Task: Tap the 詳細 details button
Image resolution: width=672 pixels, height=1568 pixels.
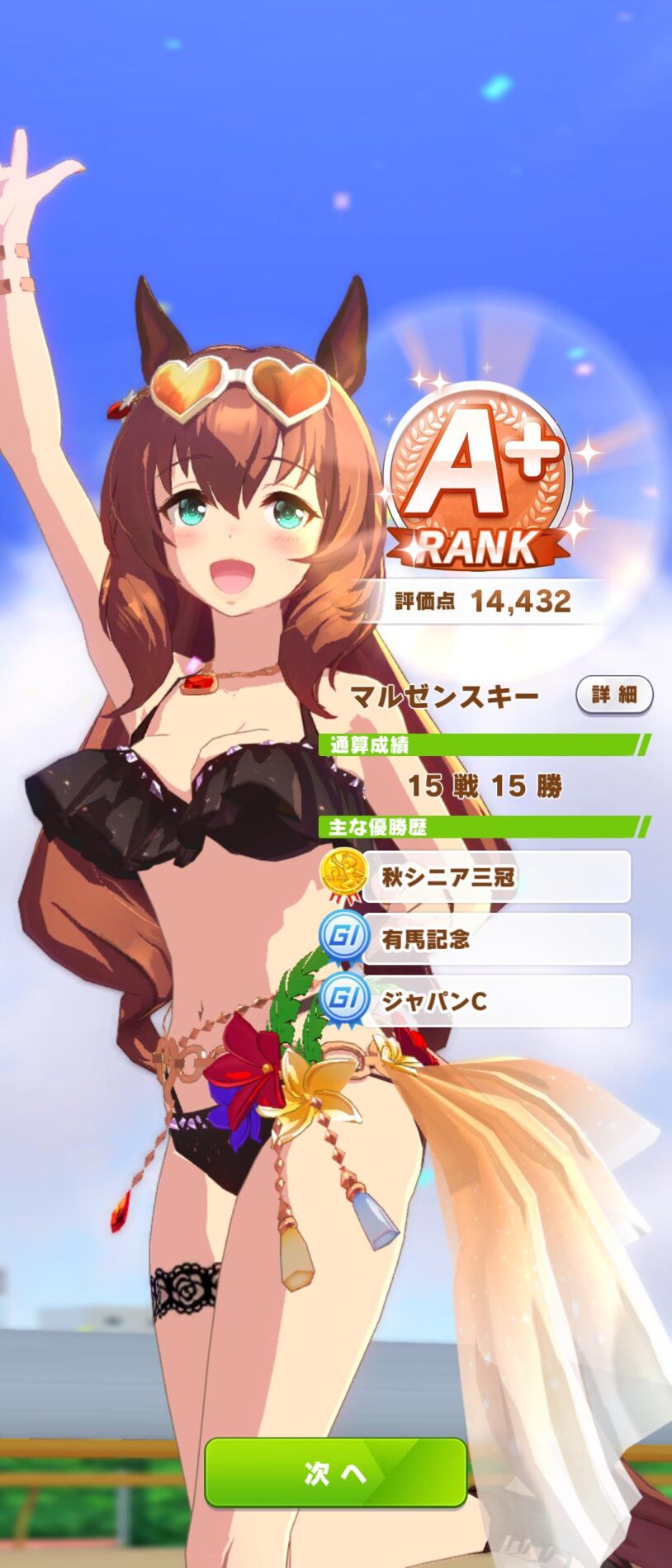Action: point(613,695)
